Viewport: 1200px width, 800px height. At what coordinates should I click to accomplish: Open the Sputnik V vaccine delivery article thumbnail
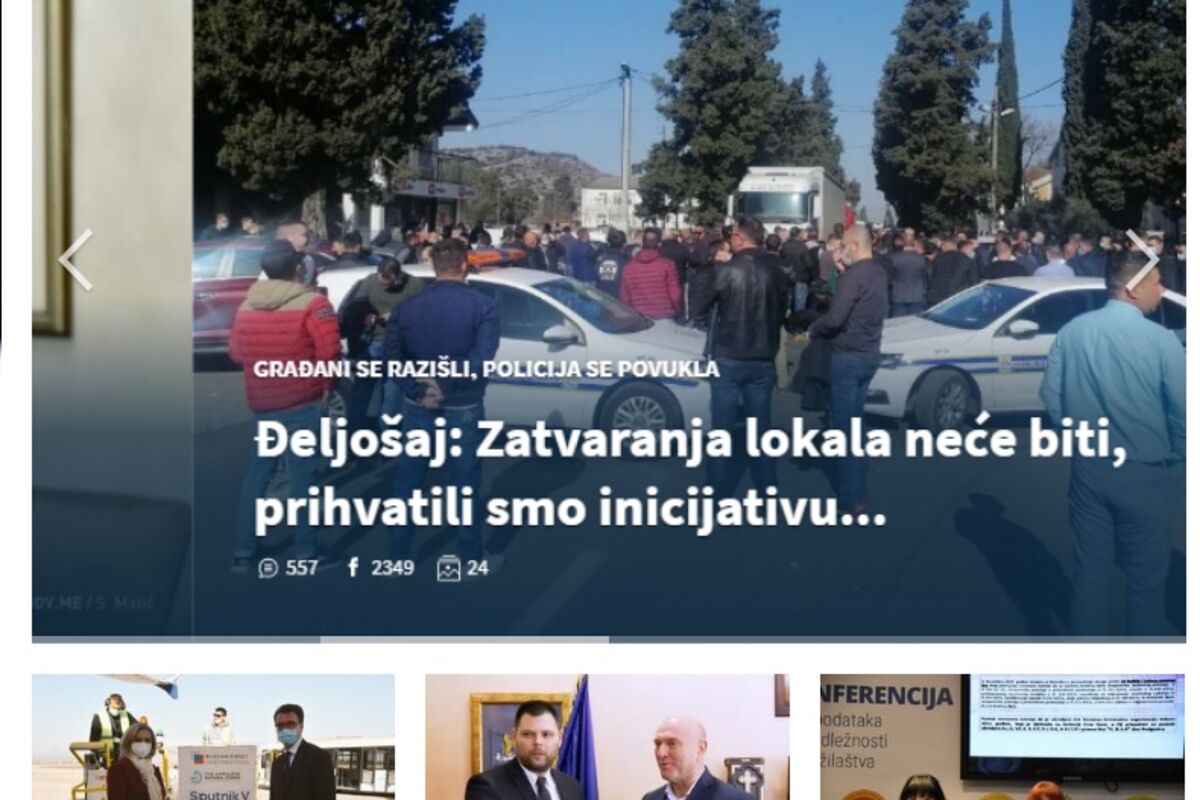point(213,737)
